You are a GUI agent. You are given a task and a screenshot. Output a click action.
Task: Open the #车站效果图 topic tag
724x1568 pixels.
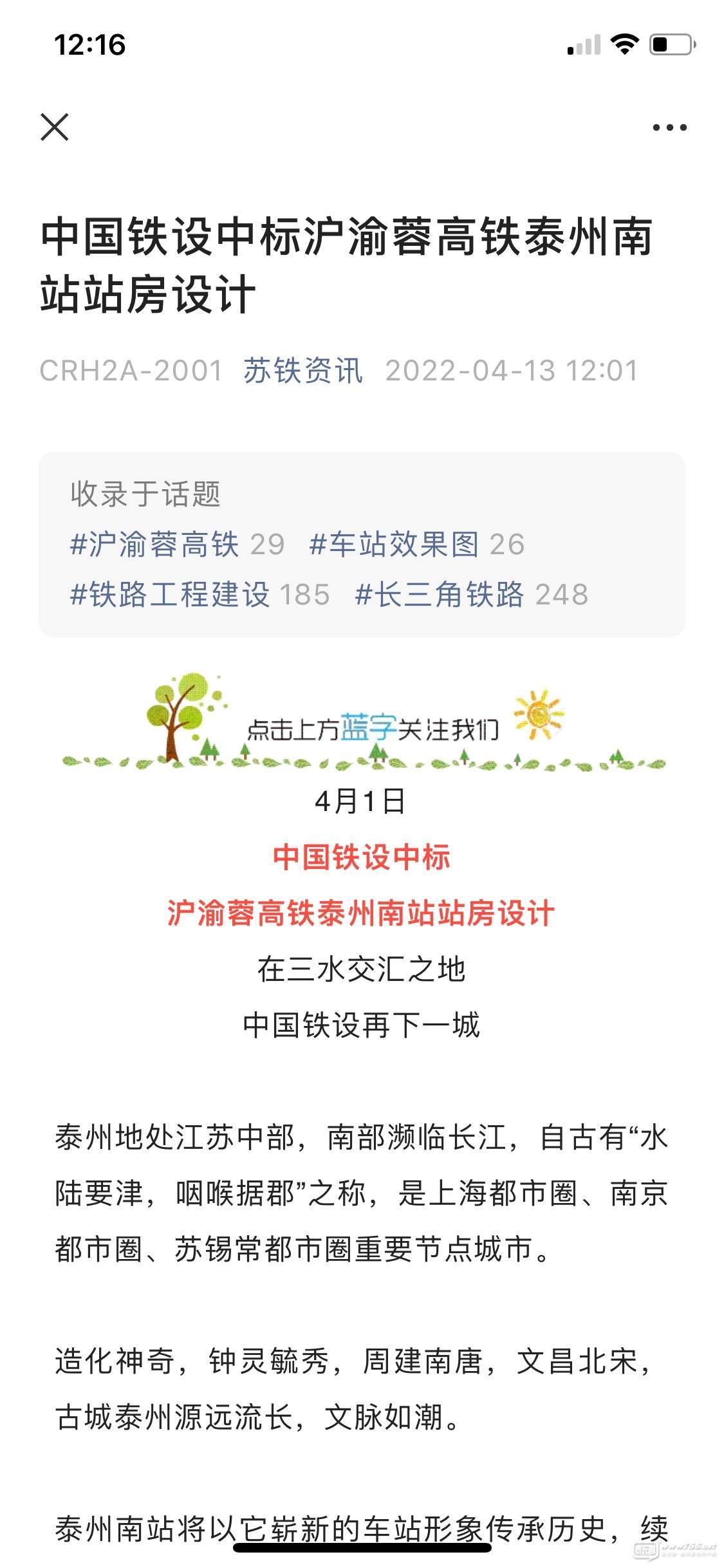pyautogui.click(x=394, y=545)
